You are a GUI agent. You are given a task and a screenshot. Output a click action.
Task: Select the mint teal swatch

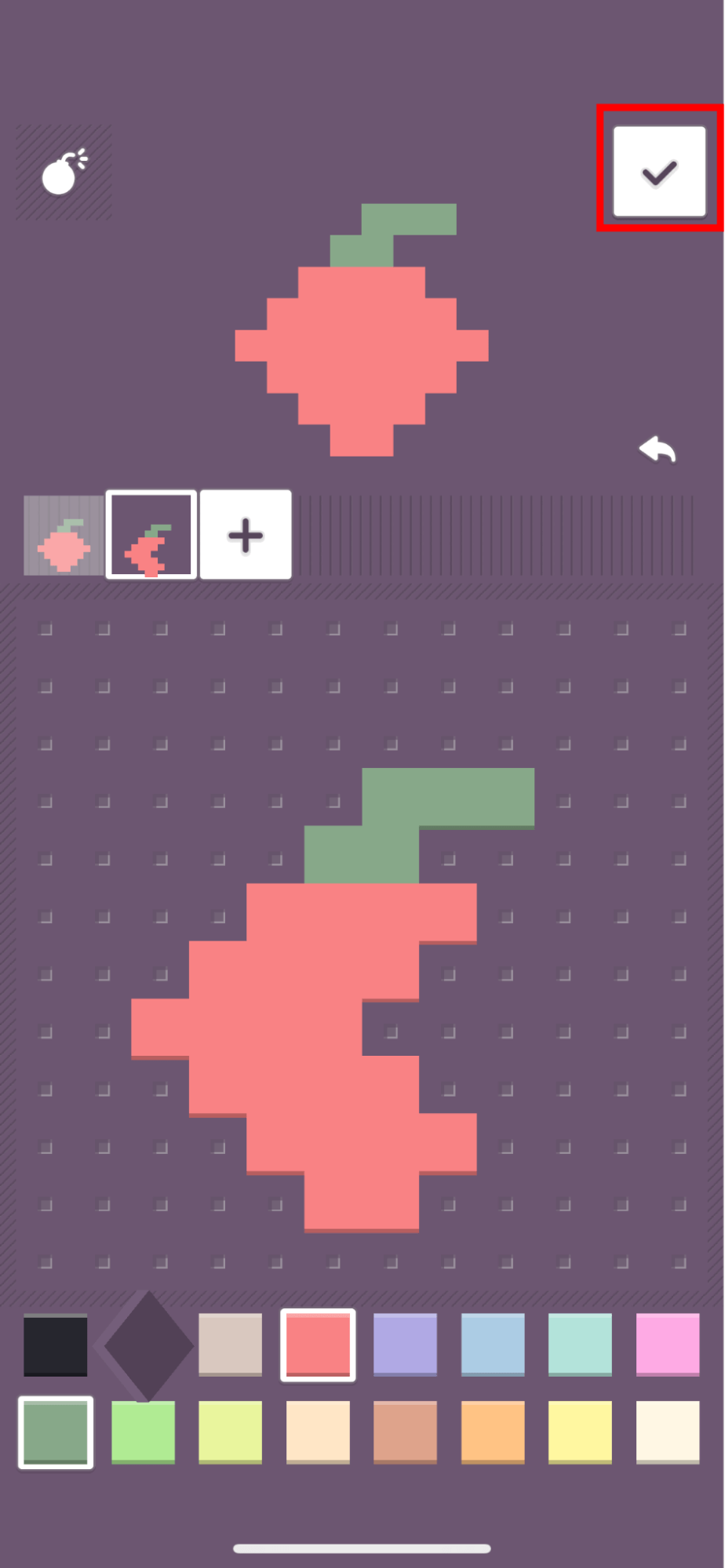click(580, 1344)
